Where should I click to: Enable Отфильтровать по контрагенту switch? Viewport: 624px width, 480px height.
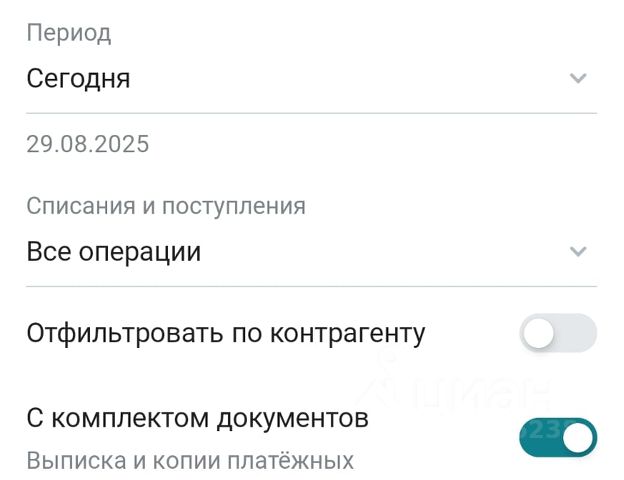557,334
